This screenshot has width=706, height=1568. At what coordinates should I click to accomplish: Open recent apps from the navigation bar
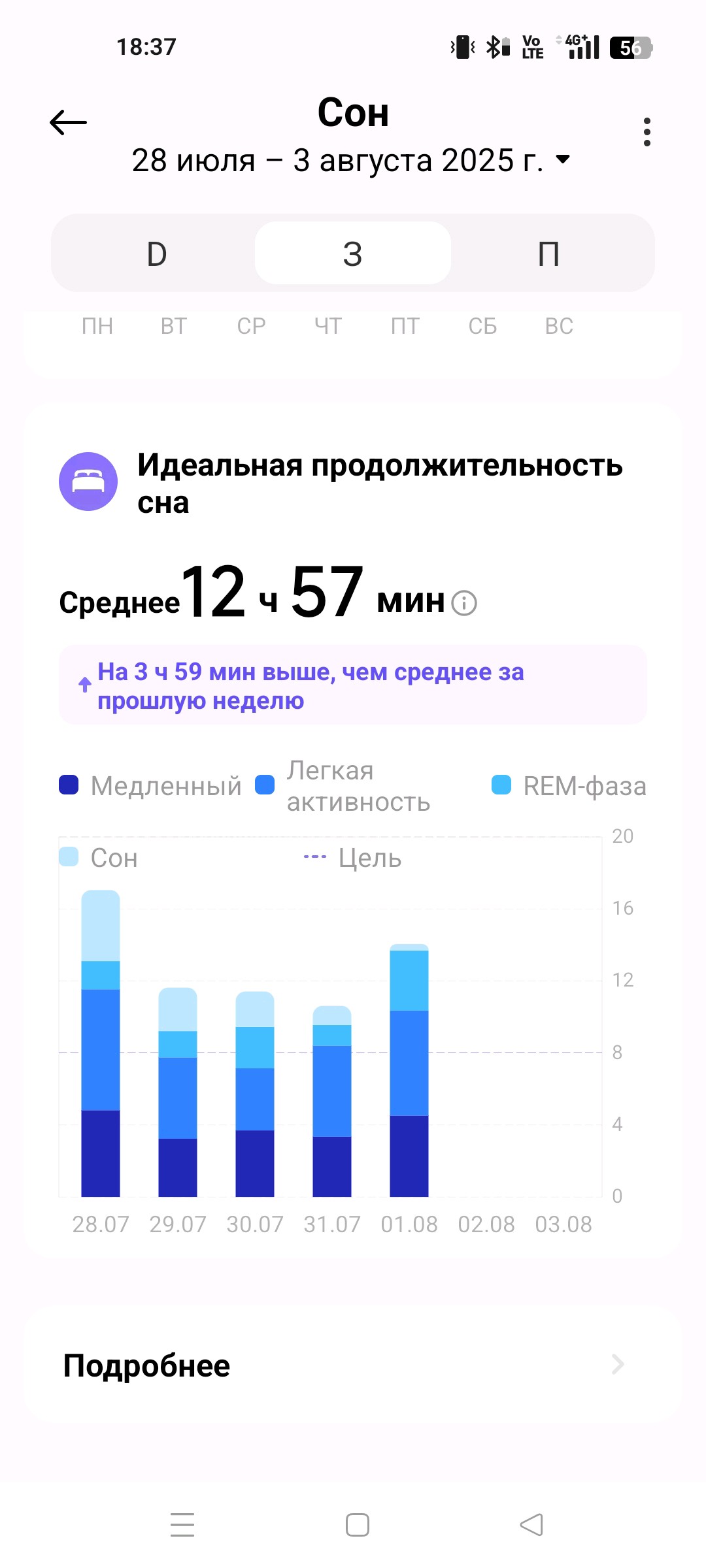(182, 1525)
